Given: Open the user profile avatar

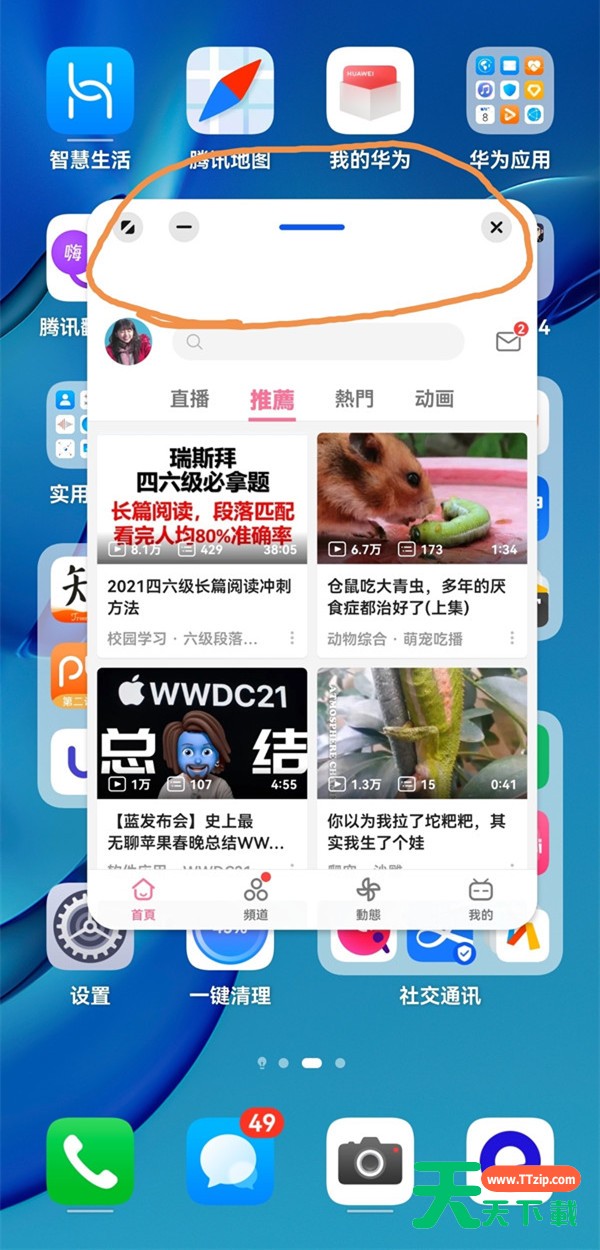Looking at the screenshot, I should [128, 342].
